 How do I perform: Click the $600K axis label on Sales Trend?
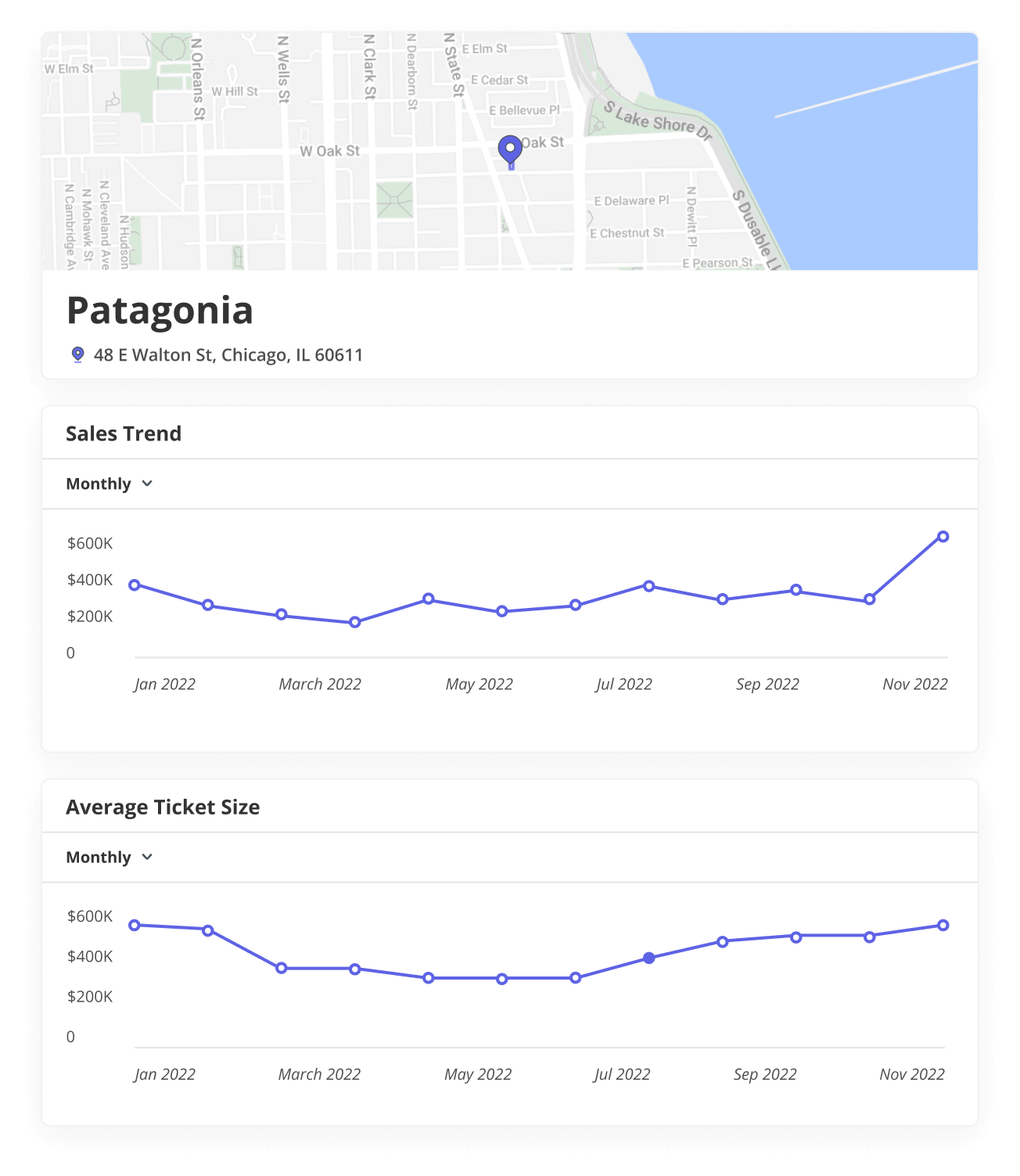pyautogui.click(x=89, y=543)
